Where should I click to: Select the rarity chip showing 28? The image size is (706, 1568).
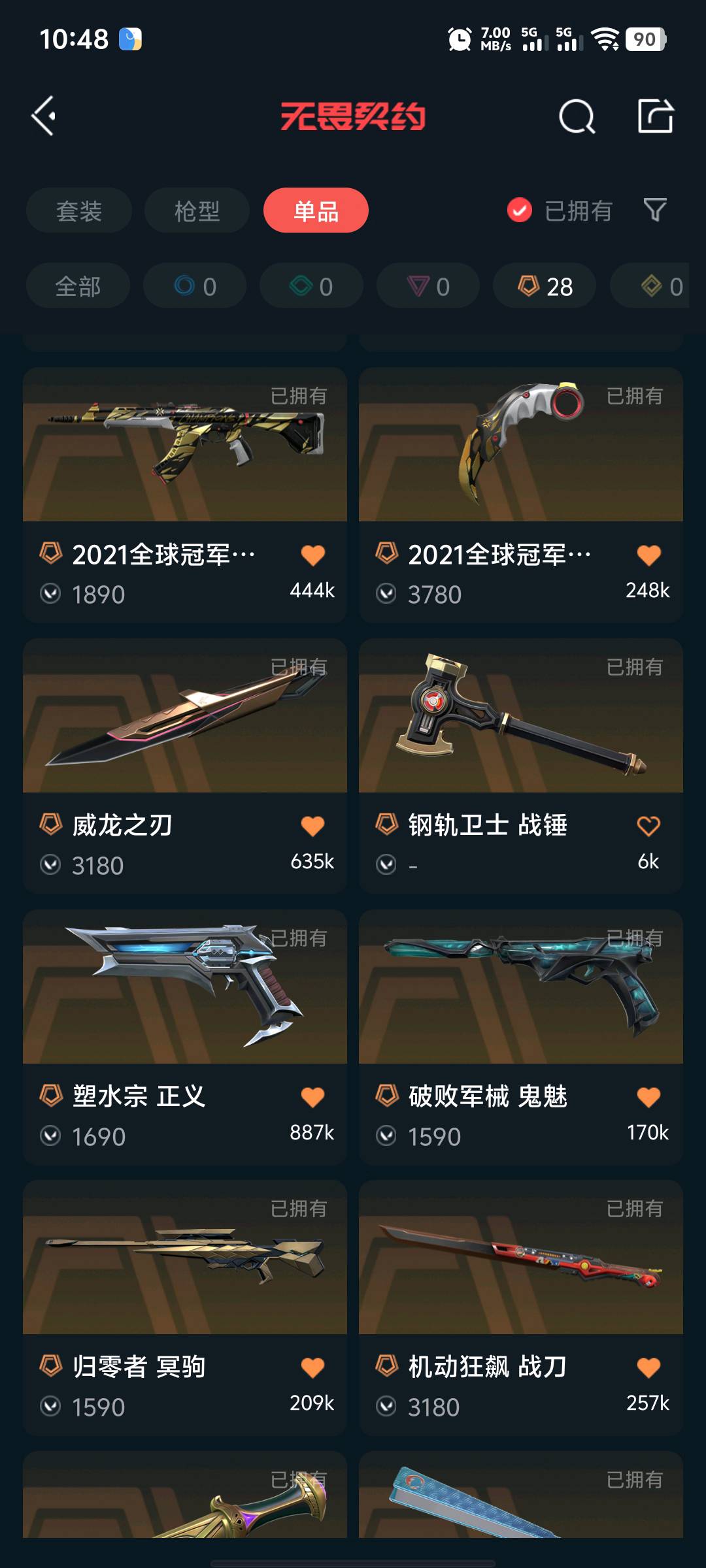pos(545,286)
